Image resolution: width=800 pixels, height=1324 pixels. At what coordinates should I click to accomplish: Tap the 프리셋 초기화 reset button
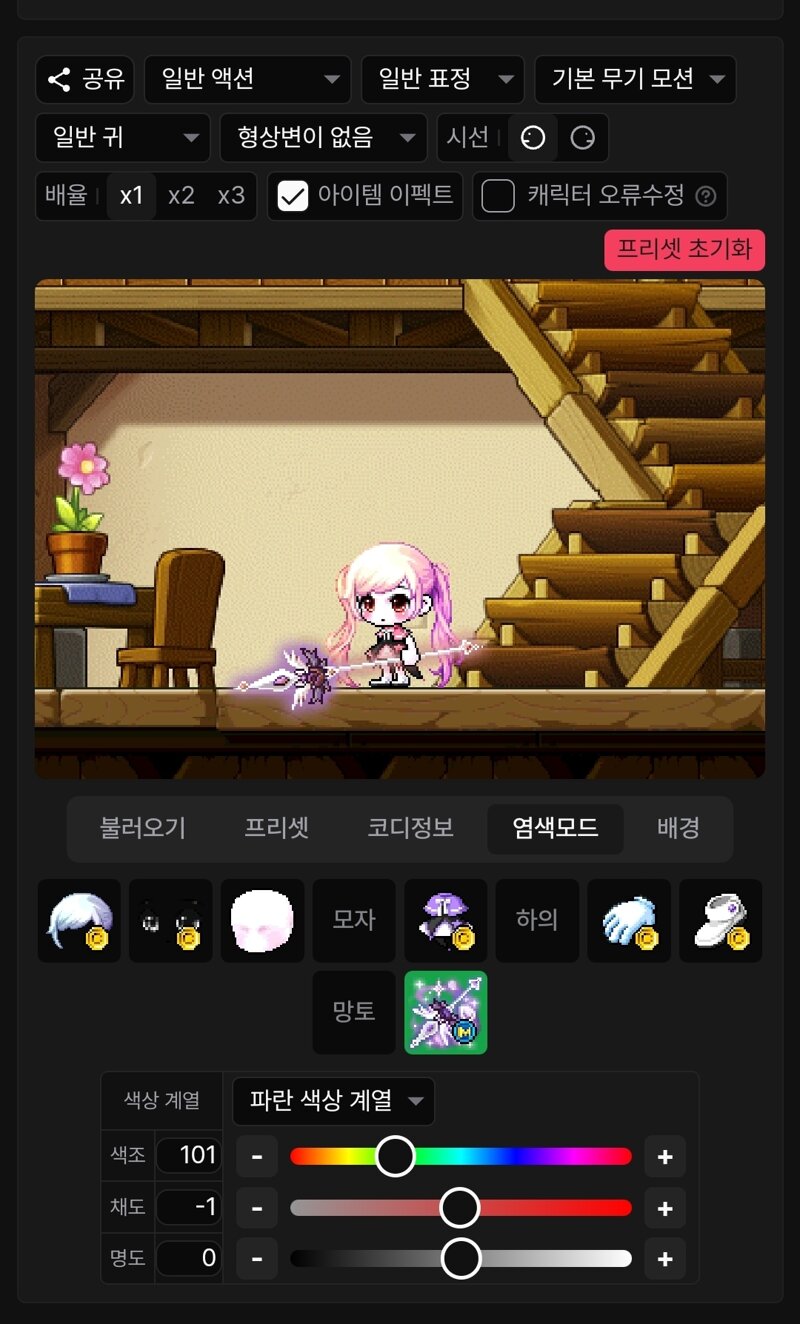coord(684,250)
